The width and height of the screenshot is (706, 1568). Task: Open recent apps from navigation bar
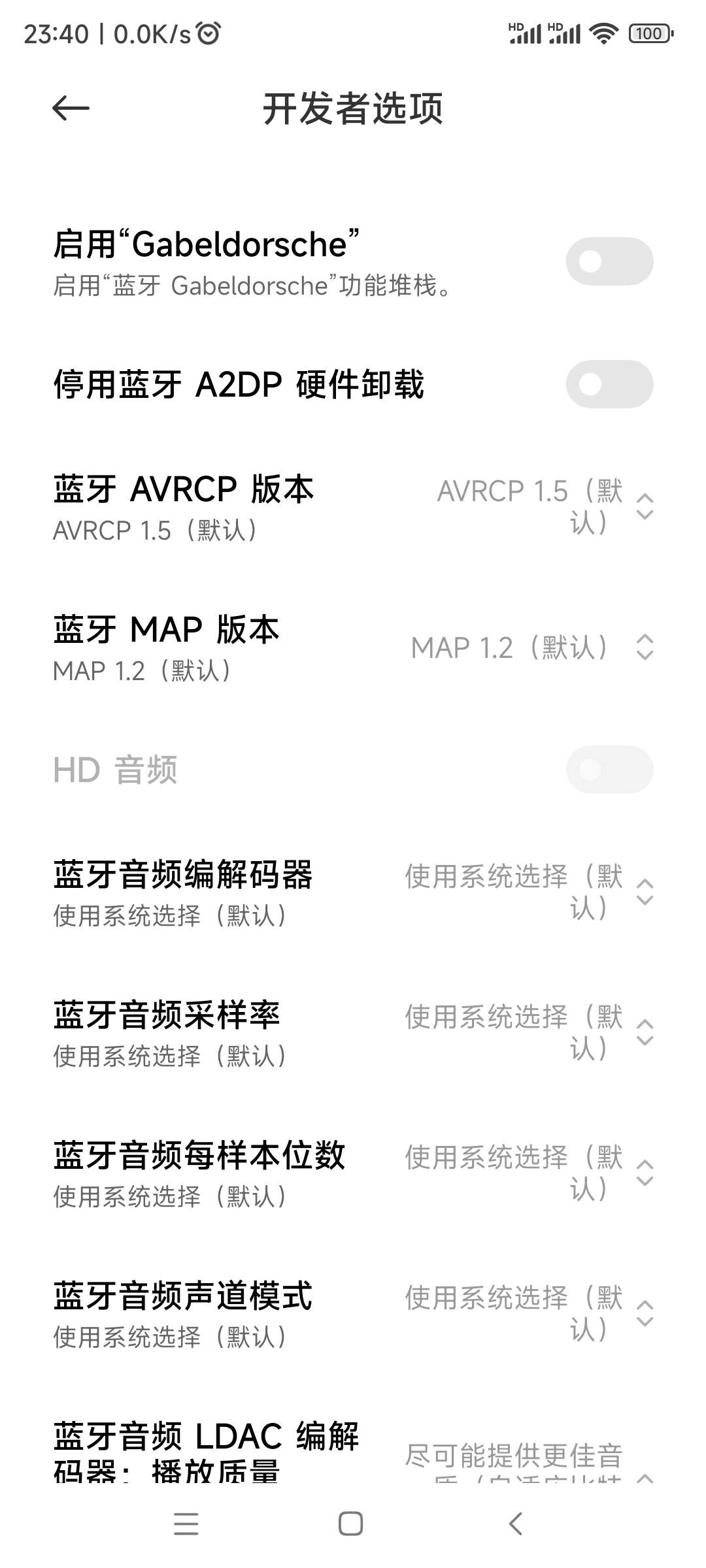pyautogui.click(x=186, y=1524)
